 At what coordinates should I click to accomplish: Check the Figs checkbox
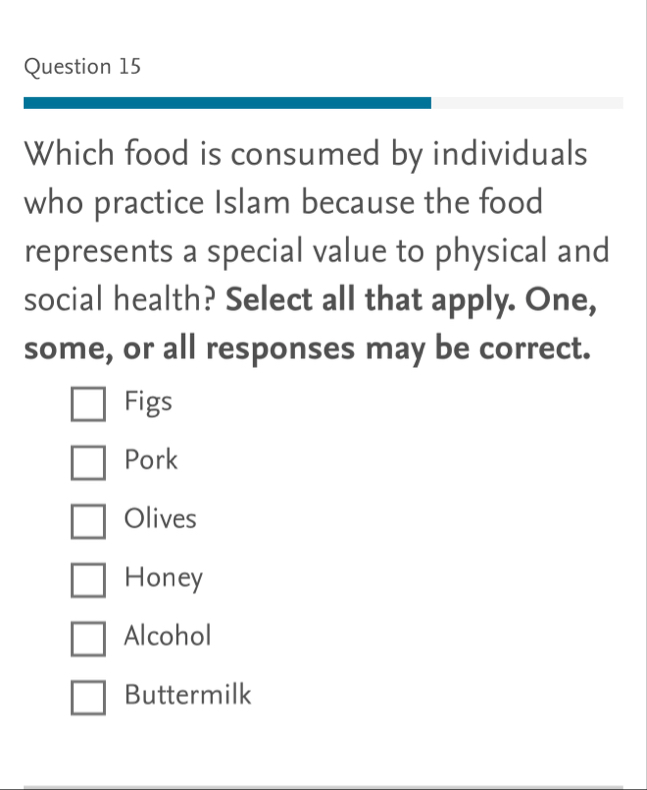(x=87, y=405)
